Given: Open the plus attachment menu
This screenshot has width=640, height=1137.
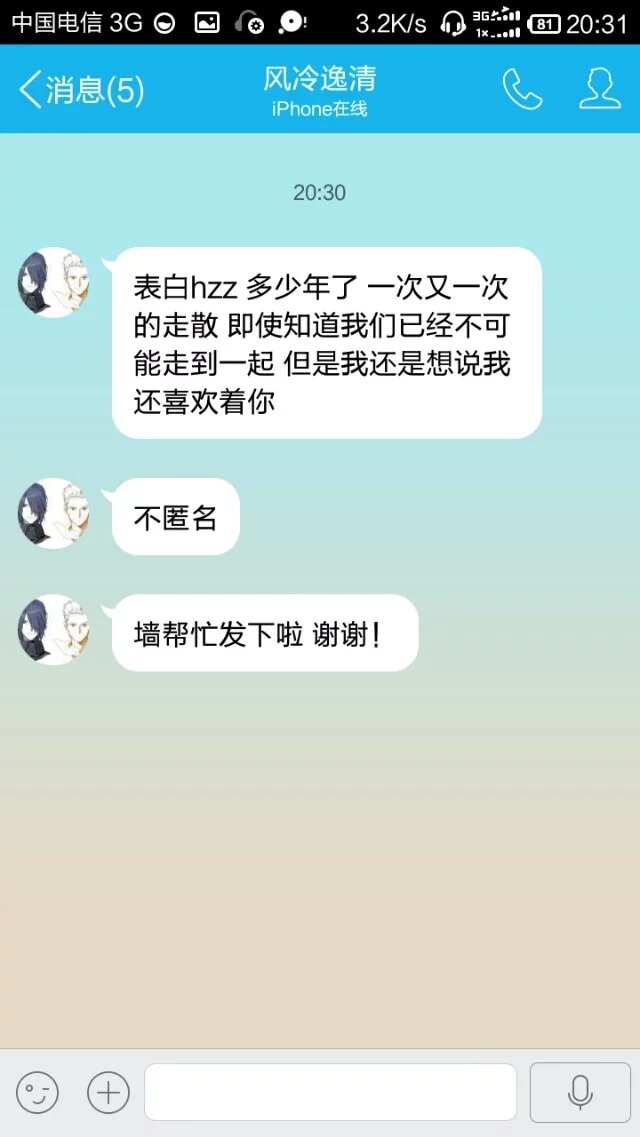Looking at the screenshot, I should [108, 1092].
